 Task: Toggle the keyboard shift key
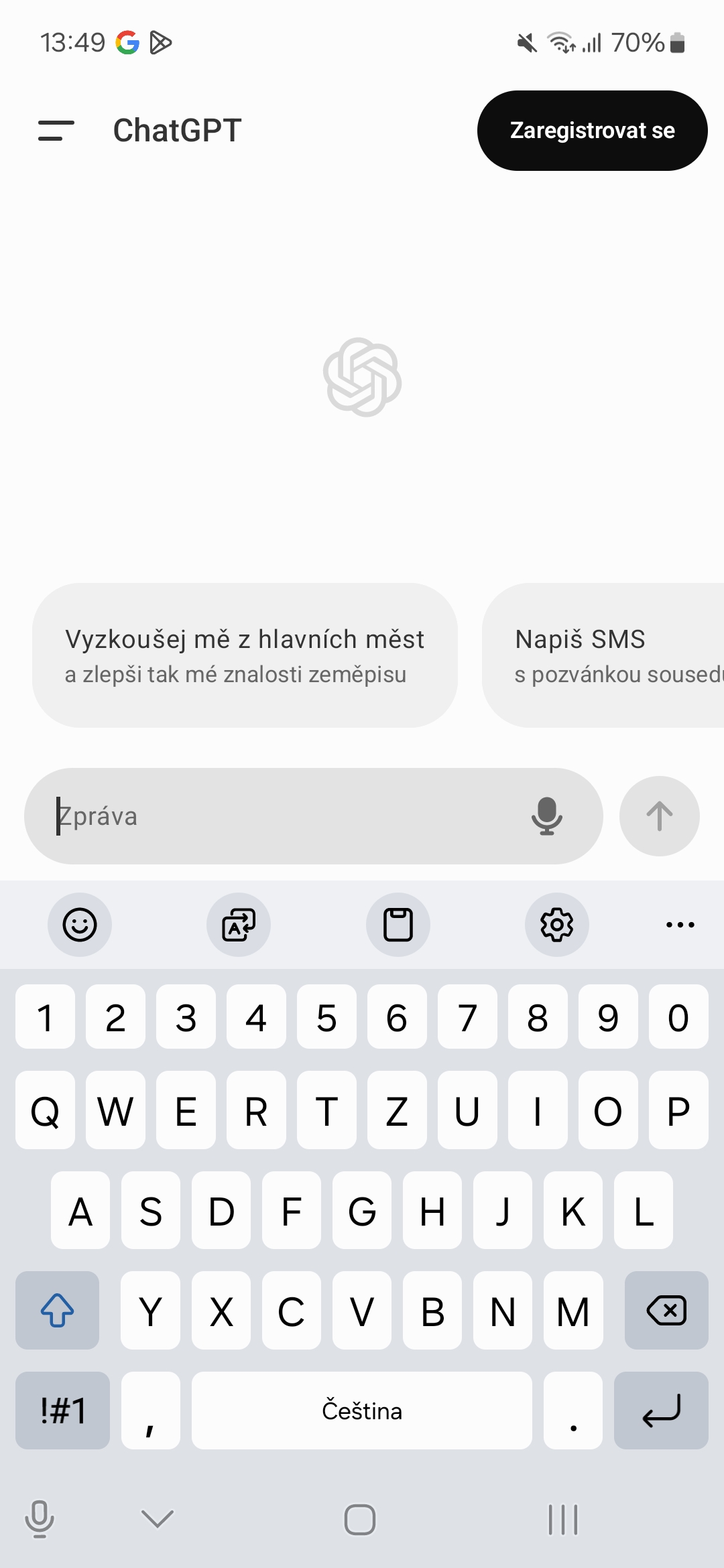(58, 1310)
